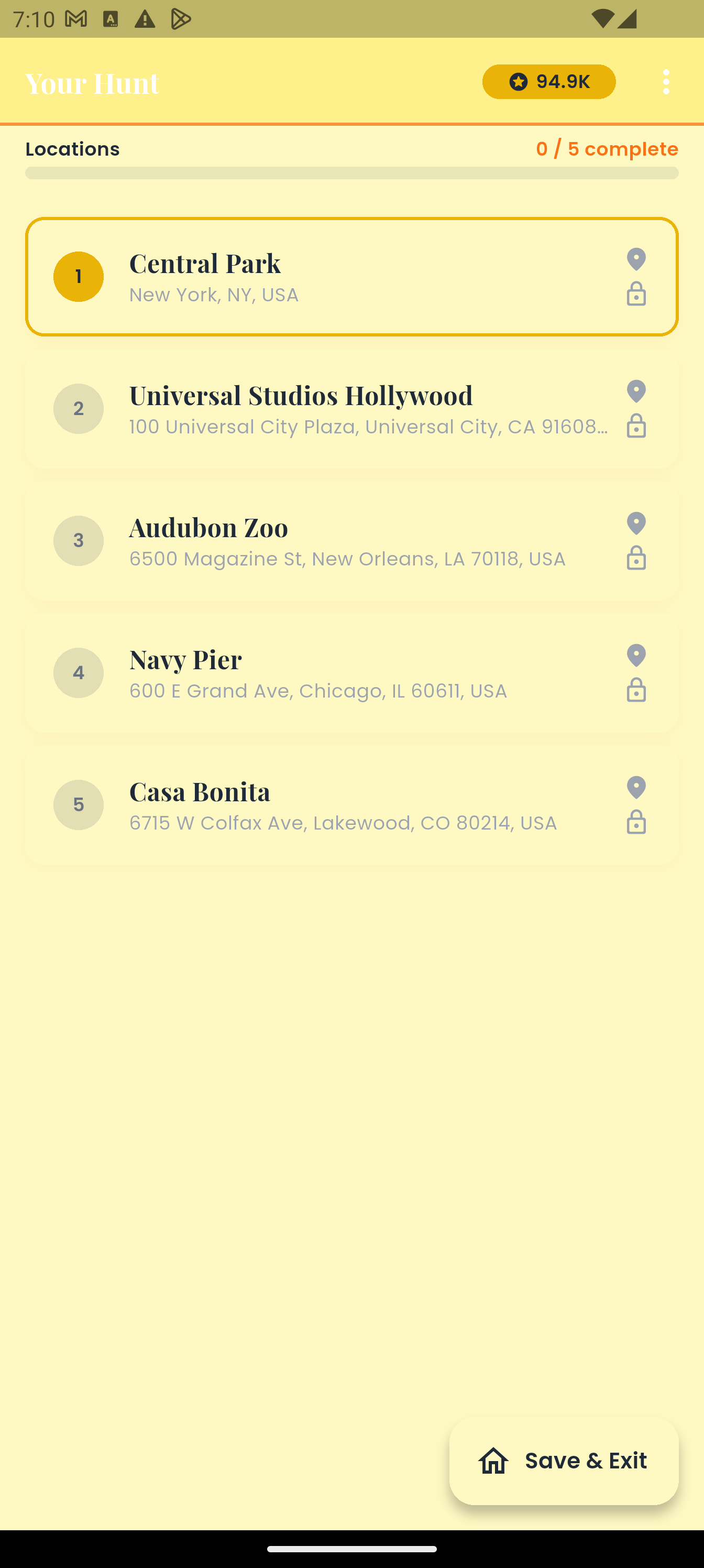Expand the Audubon Zoo location card

(x=351, y=540)
